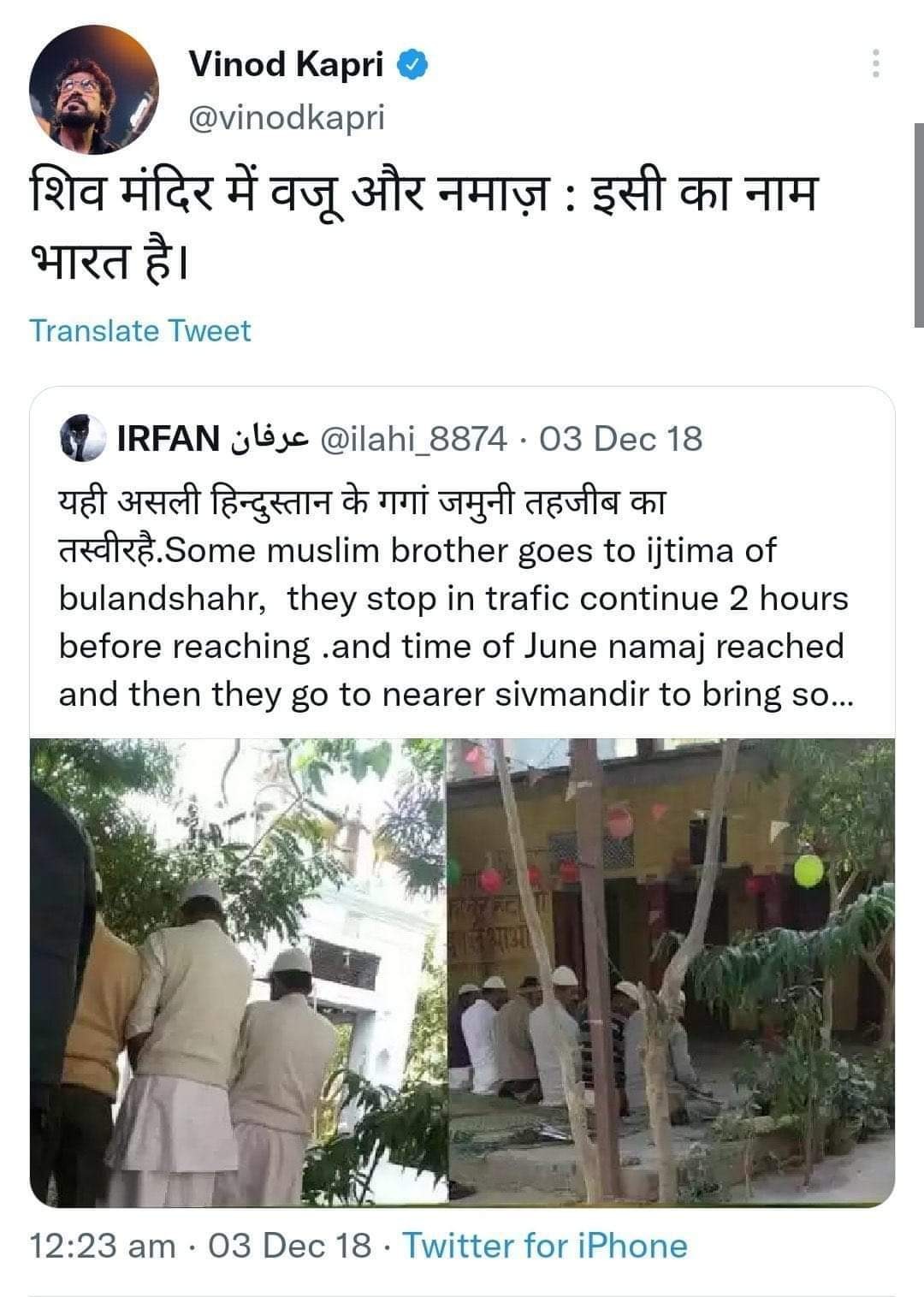This screenshot has width=924, height=1297.
Task: Open Vinod Kapri's profile picture
Action: point(92,91)
